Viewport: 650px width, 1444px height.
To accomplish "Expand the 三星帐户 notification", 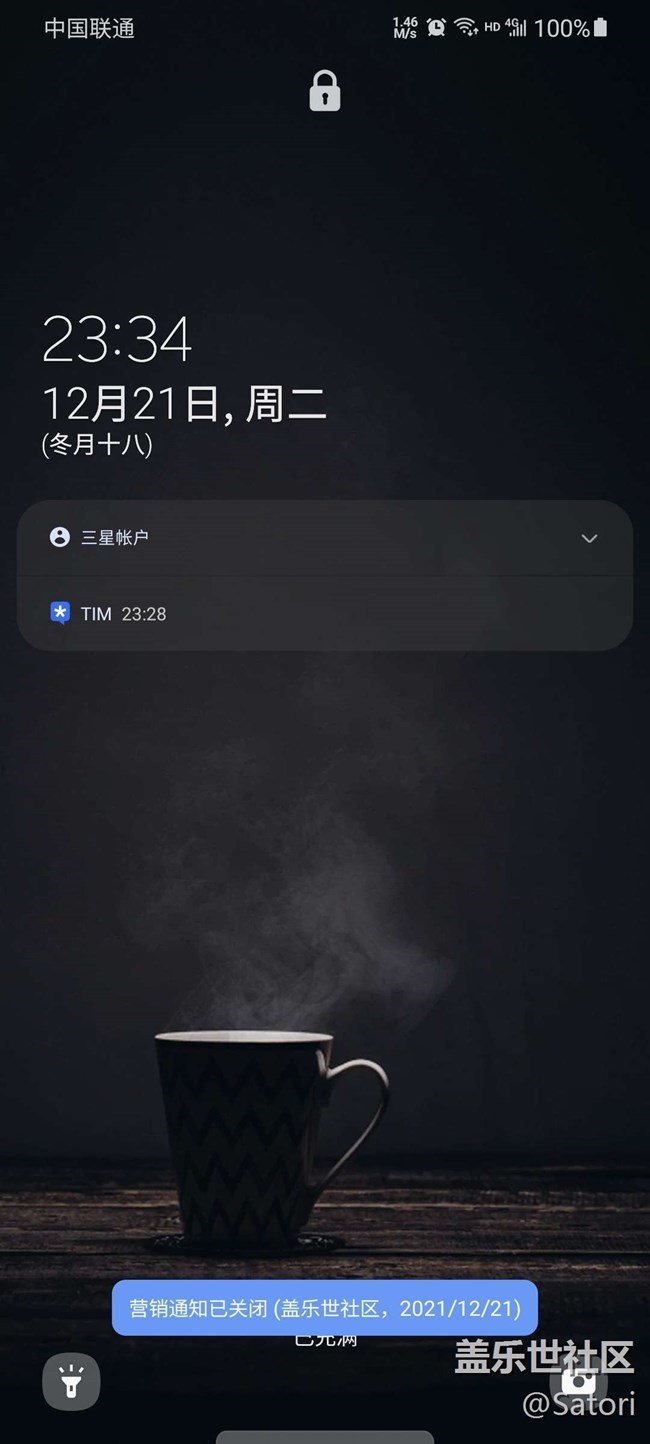I will [x=589, y=538].
